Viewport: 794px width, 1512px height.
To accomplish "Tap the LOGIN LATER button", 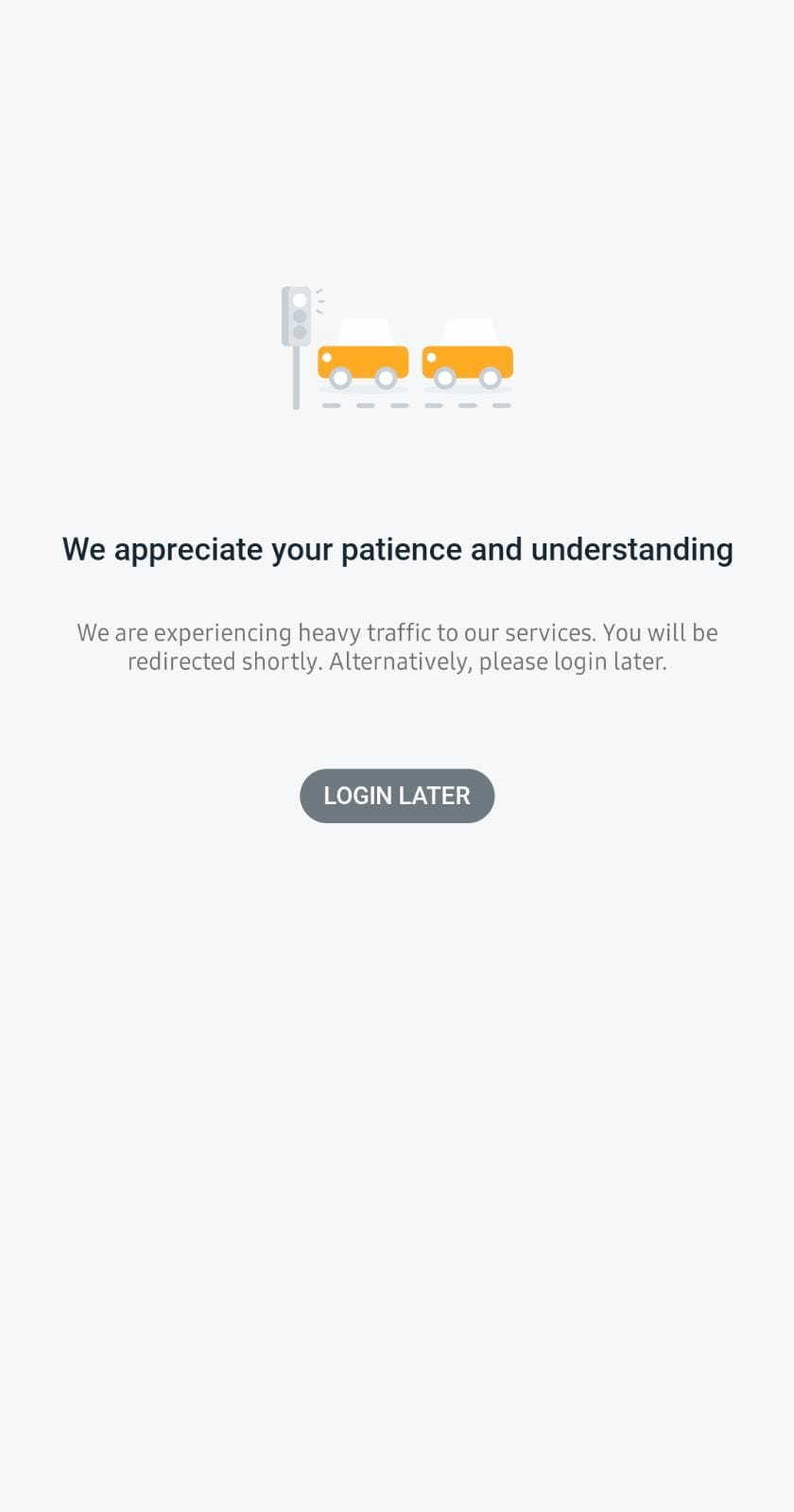I will pyautogui.click(x=397, y=796).
